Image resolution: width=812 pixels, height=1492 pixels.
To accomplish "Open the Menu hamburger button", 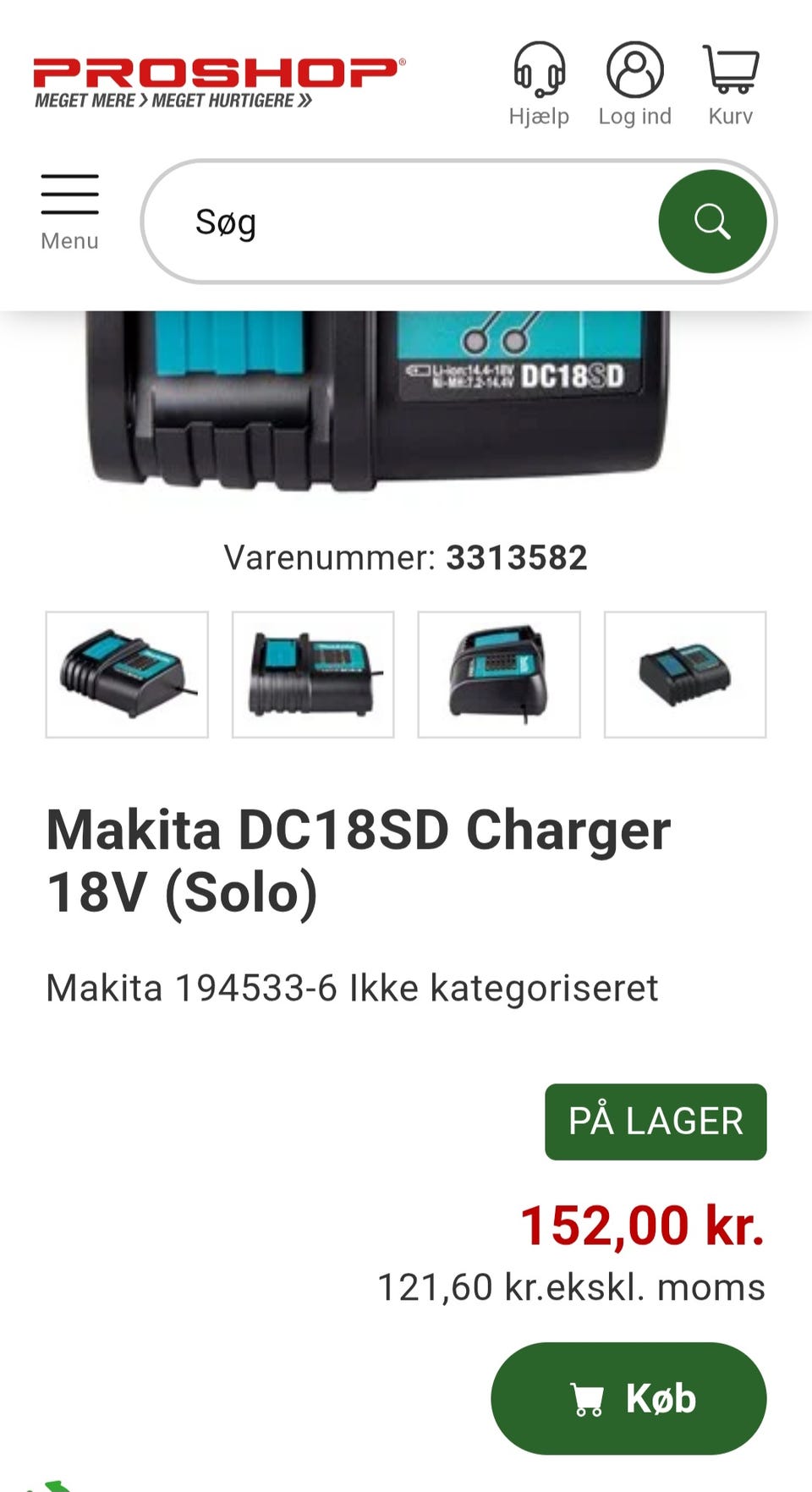I will [x=69, y=211].
